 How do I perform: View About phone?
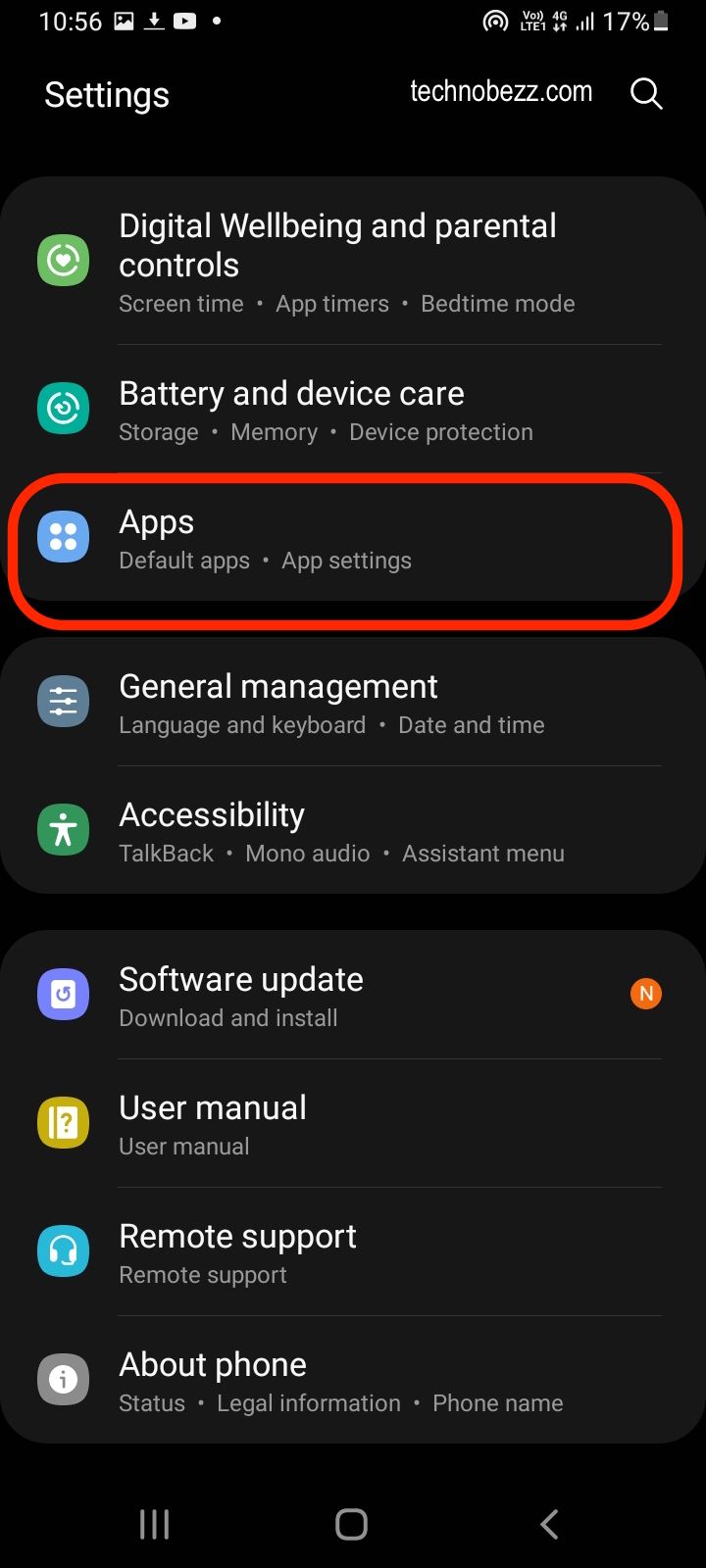pos(353,1381)
